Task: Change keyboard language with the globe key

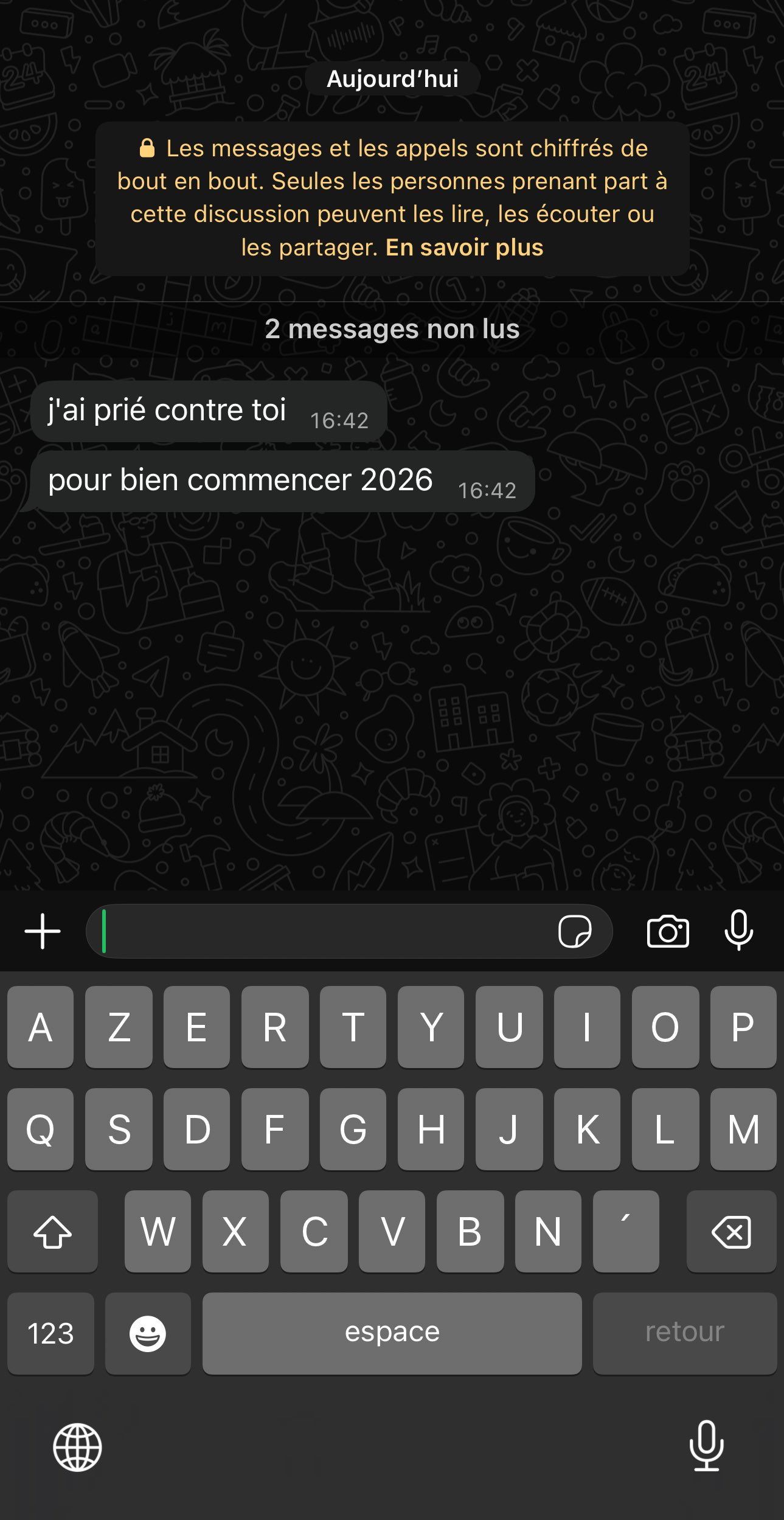Action: 77,1447
